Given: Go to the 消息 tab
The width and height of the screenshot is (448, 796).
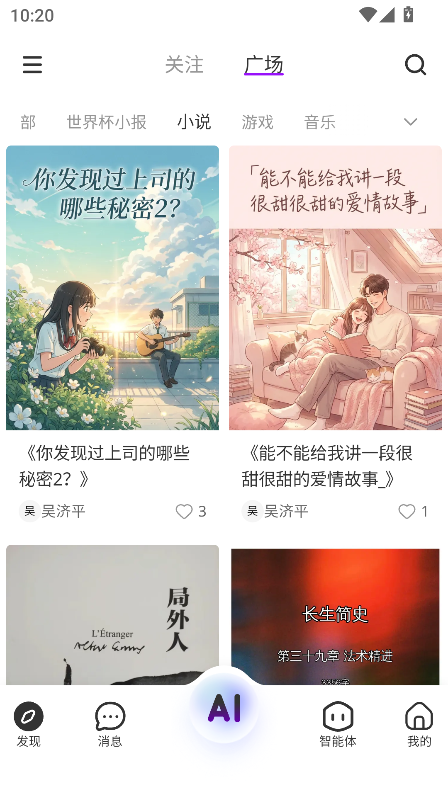Looking at the screenshot, I should coord(110,724).
